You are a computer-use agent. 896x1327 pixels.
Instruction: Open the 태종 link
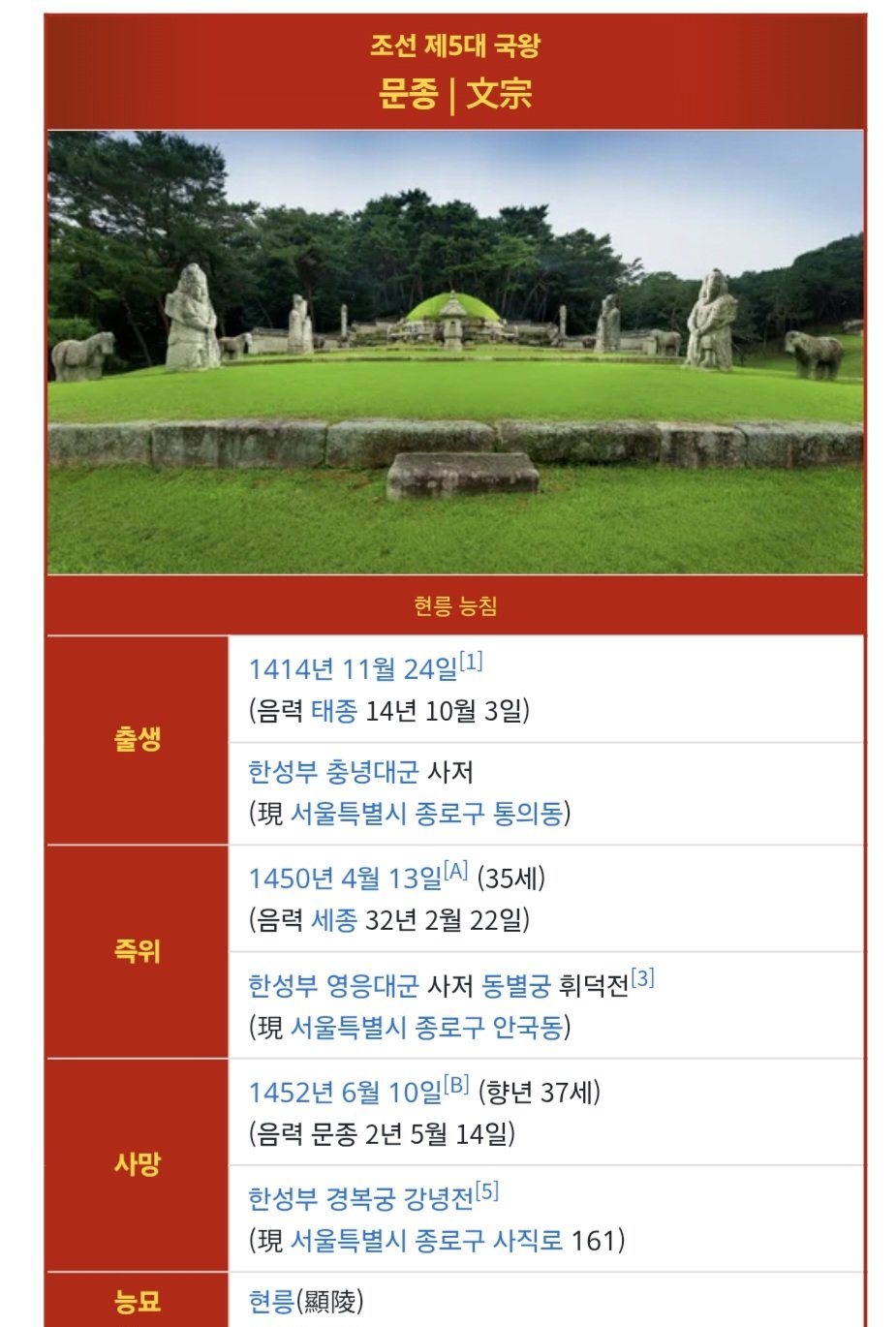pos(334,711)
